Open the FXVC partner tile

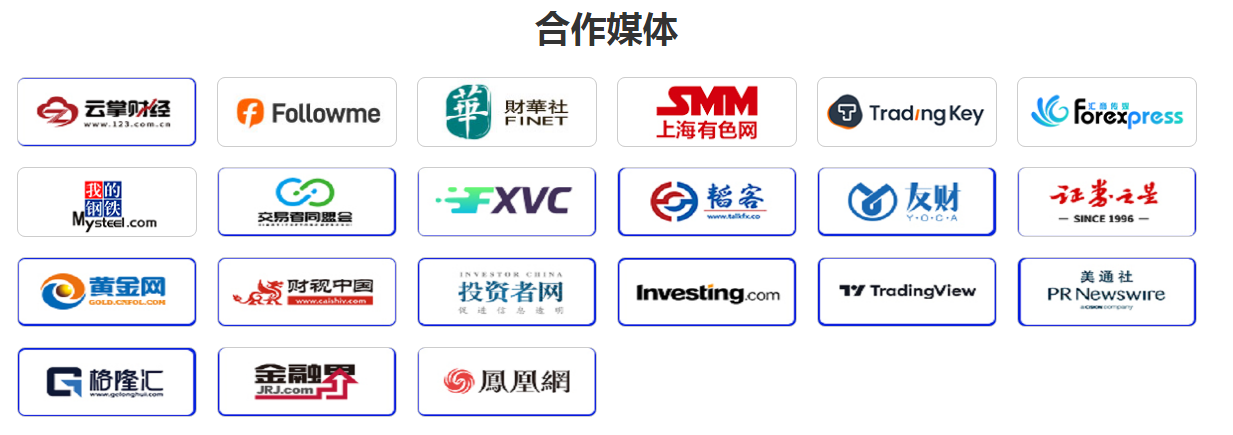[x=507, y=202]
